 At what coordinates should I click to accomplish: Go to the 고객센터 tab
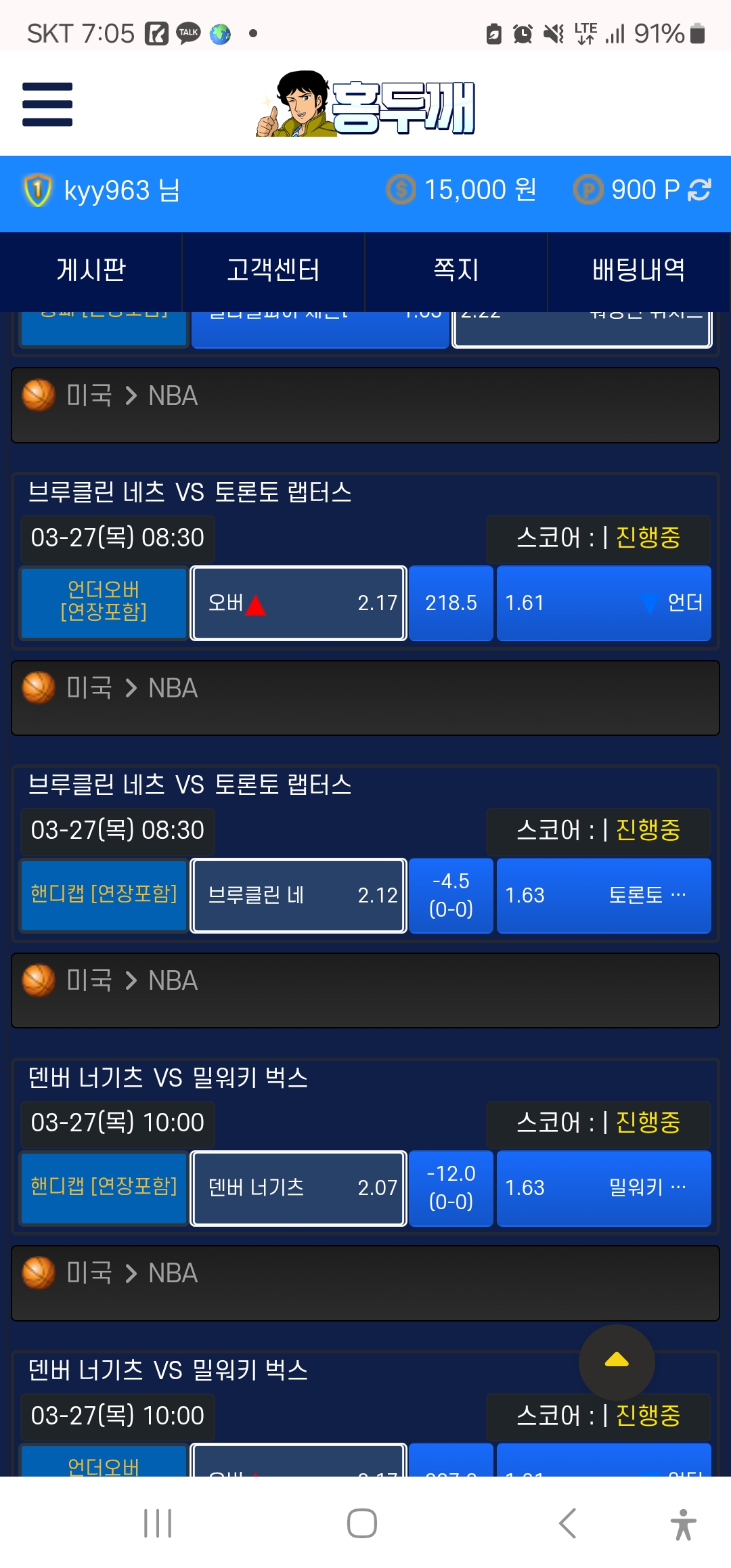273,270
